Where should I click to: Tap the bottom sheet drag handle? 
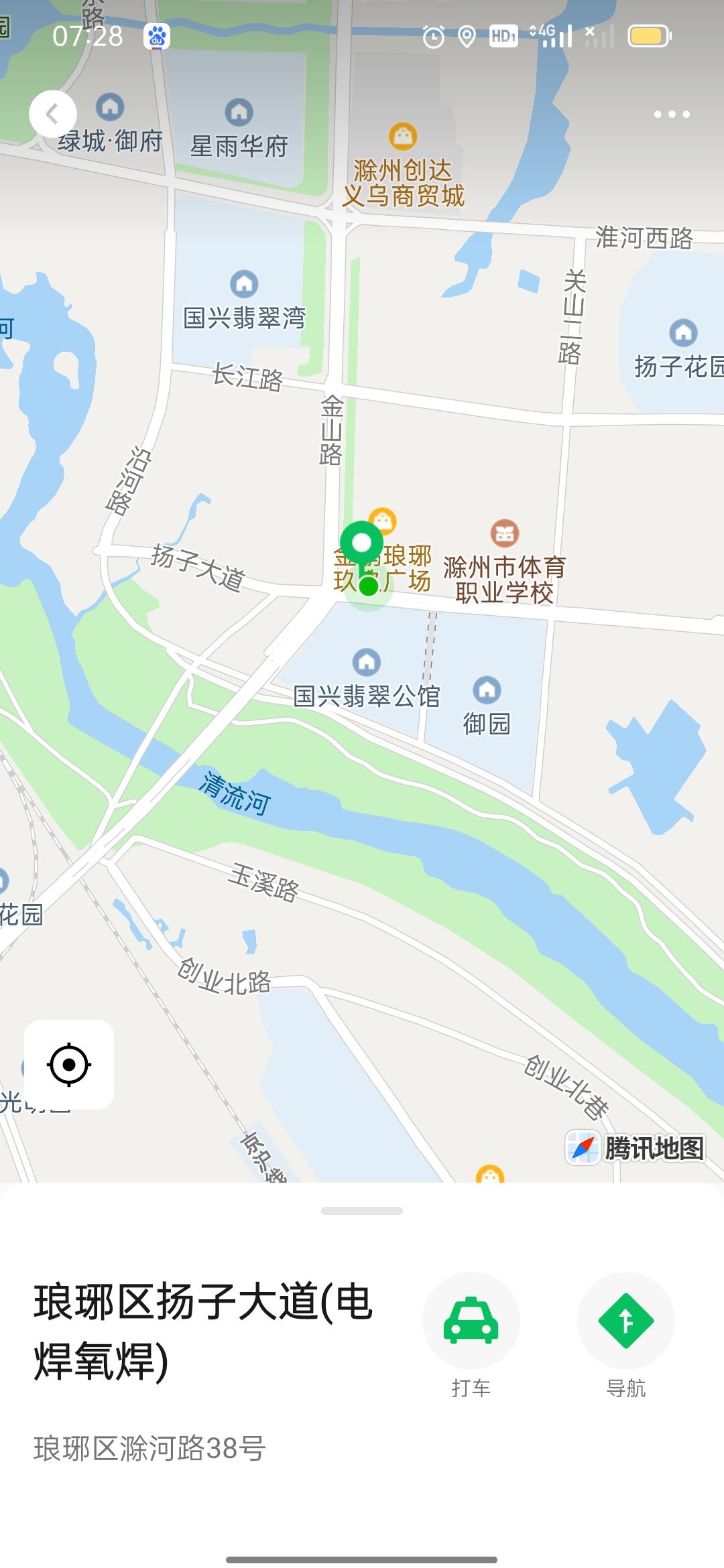(362, 1211)
